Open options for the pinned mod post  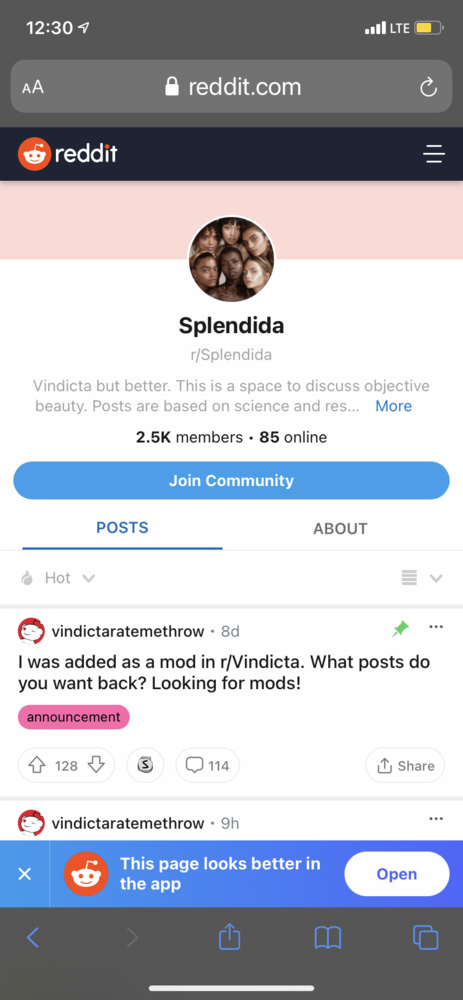(x=436, y=627)
